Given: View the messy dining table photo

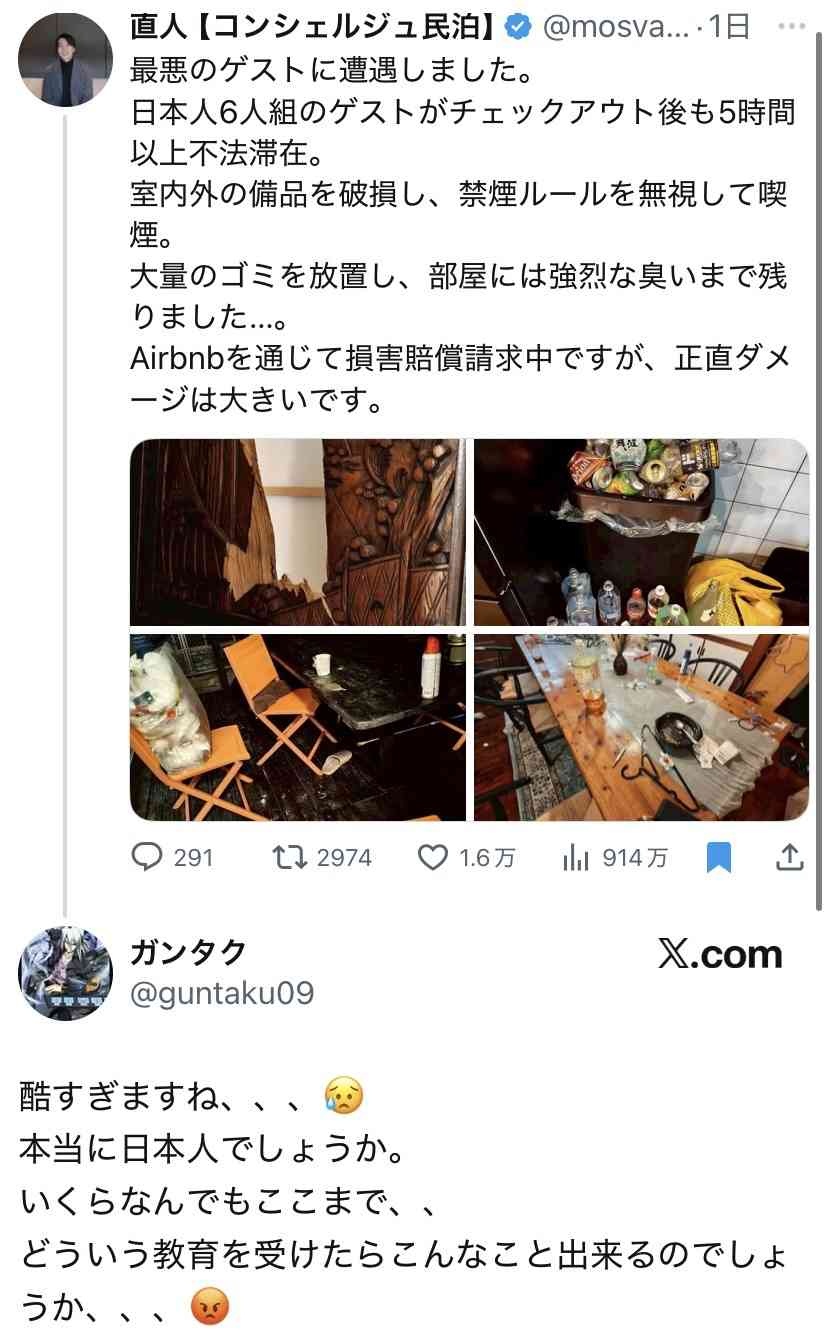Looking at the screenshot, I should (640, 727).
